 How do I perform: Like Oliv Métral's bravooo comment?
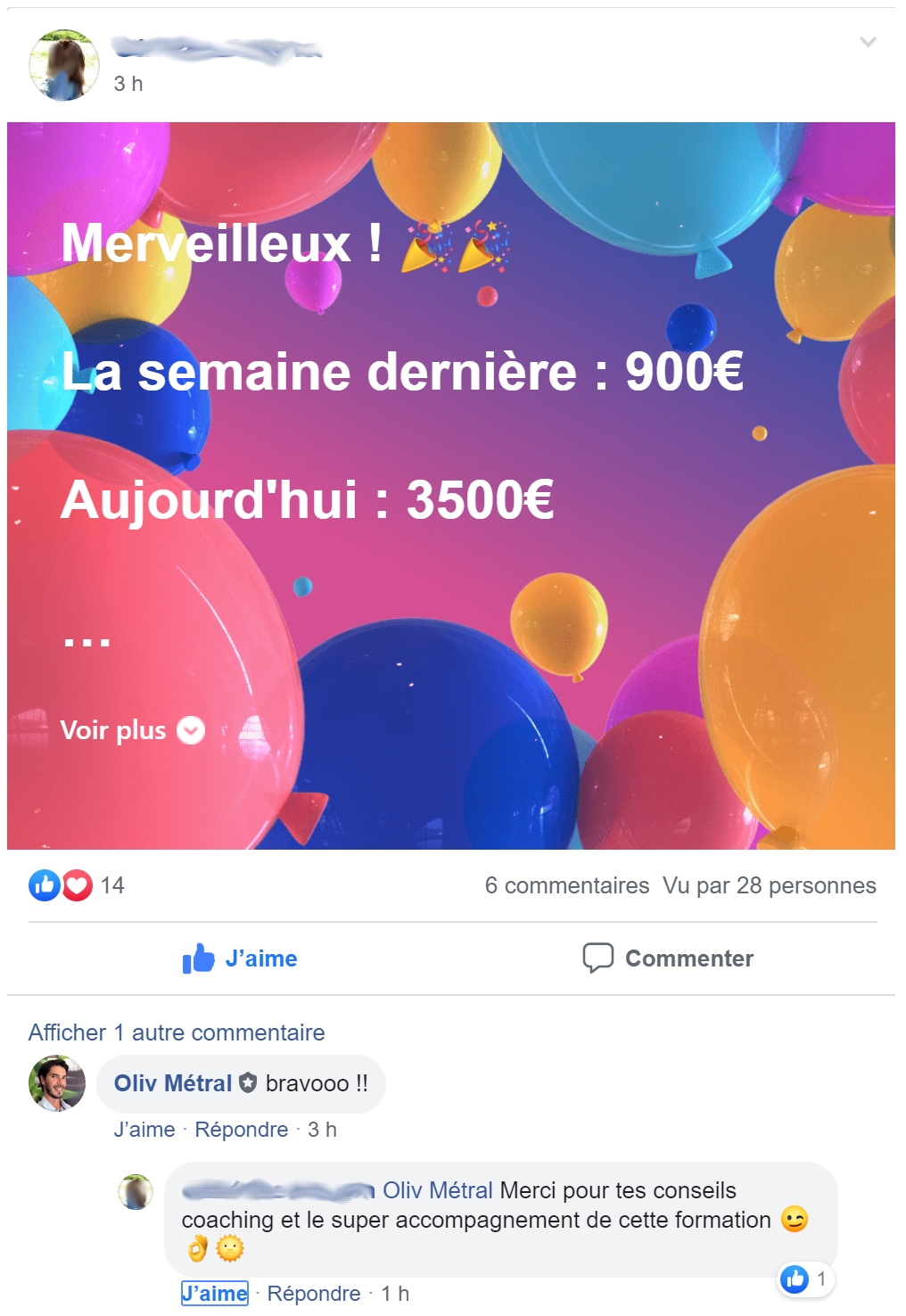tap(144, 1130)
